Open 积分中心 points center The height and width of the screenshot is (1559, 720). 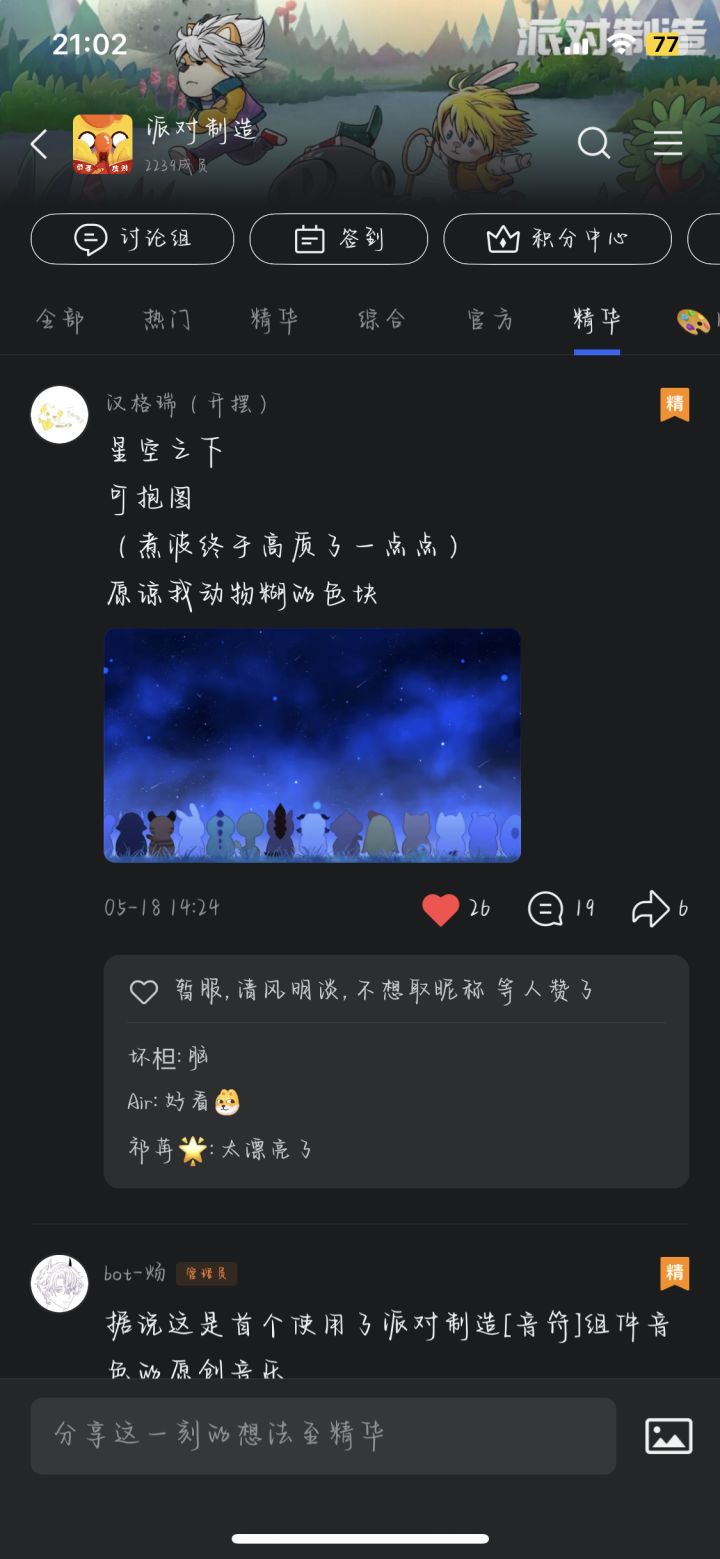click(x=557, y=239)
